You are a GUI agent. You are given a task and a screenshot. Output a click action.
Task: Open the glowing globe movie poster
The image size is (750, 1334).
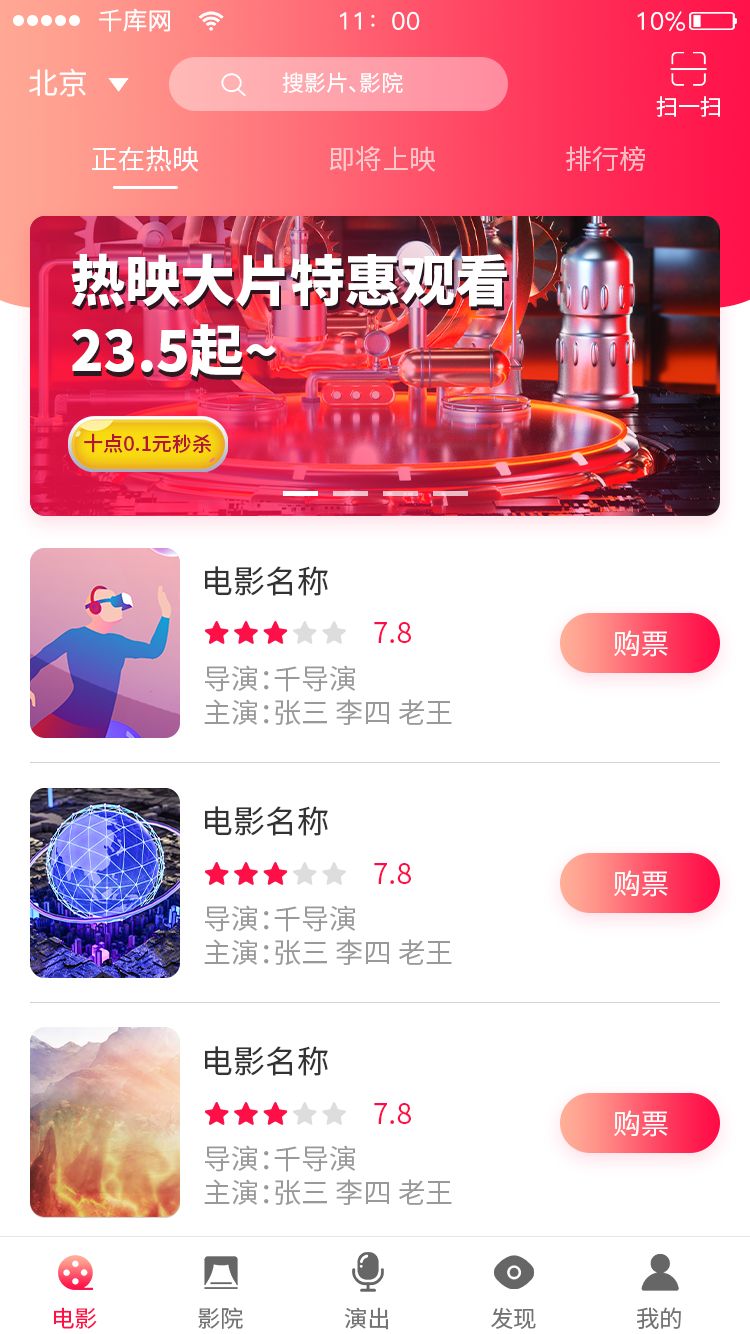(105, 883)
